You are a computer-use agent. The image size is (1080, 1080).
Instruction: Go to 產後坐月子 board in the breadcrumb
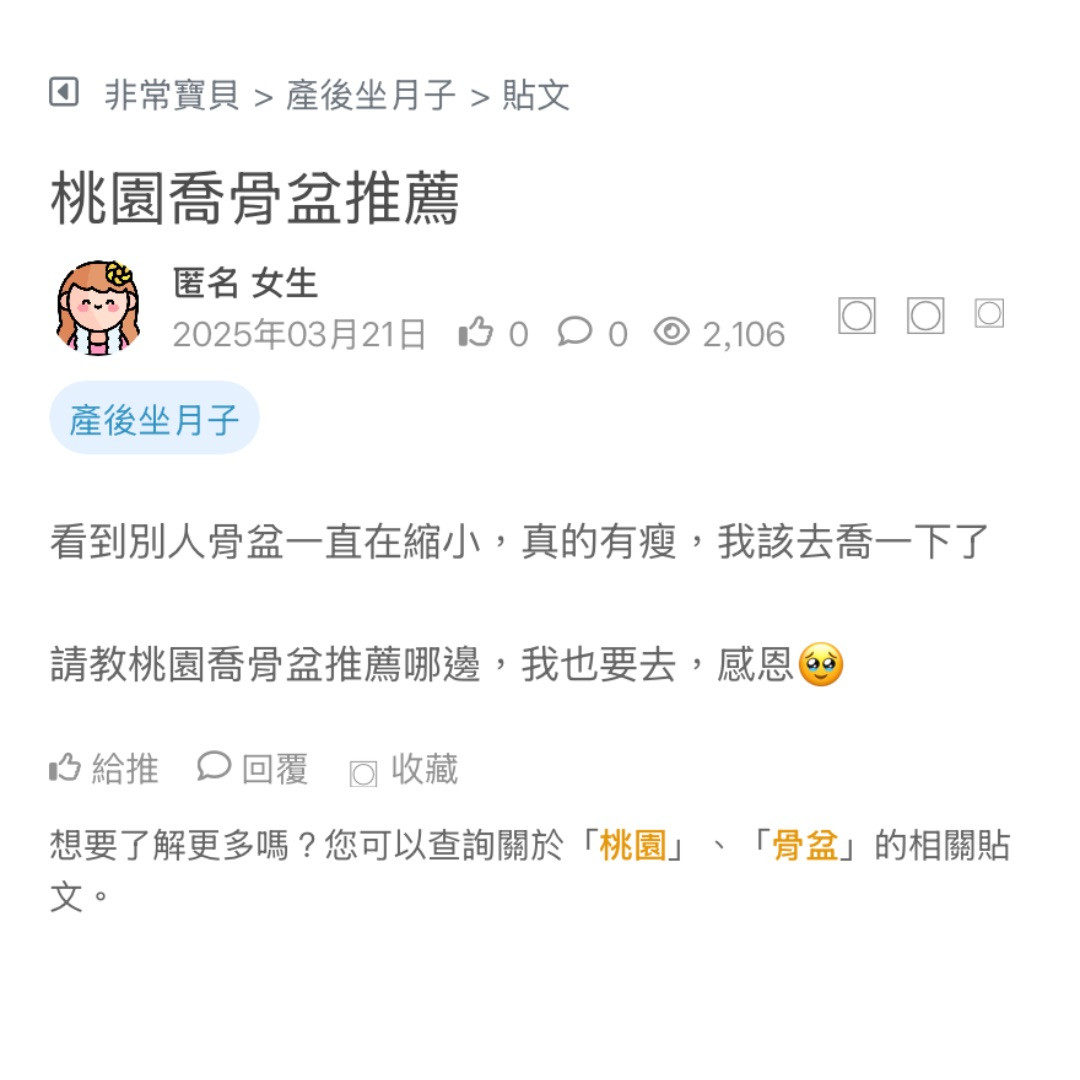371,96
